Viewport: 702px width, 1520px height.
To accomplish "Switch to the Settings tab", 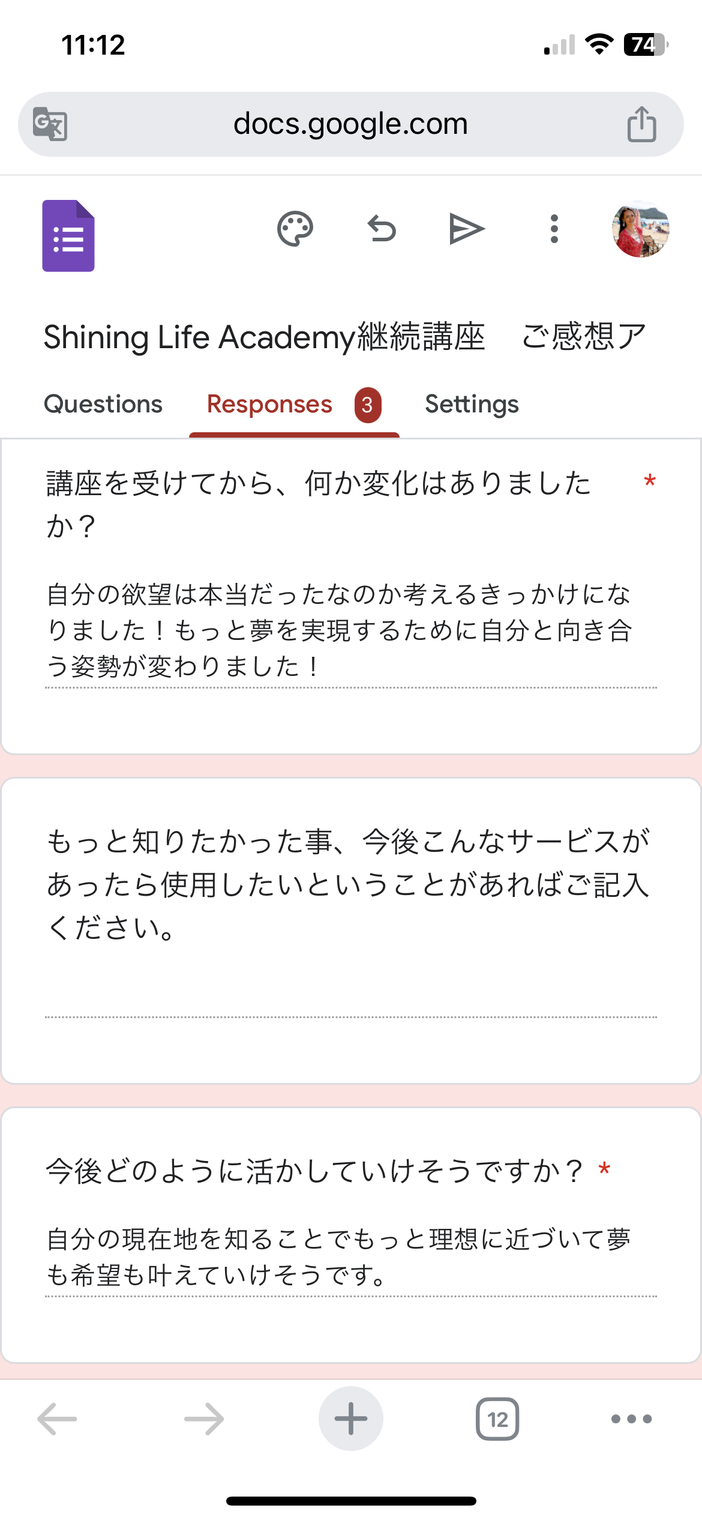I will click(471, 404).
